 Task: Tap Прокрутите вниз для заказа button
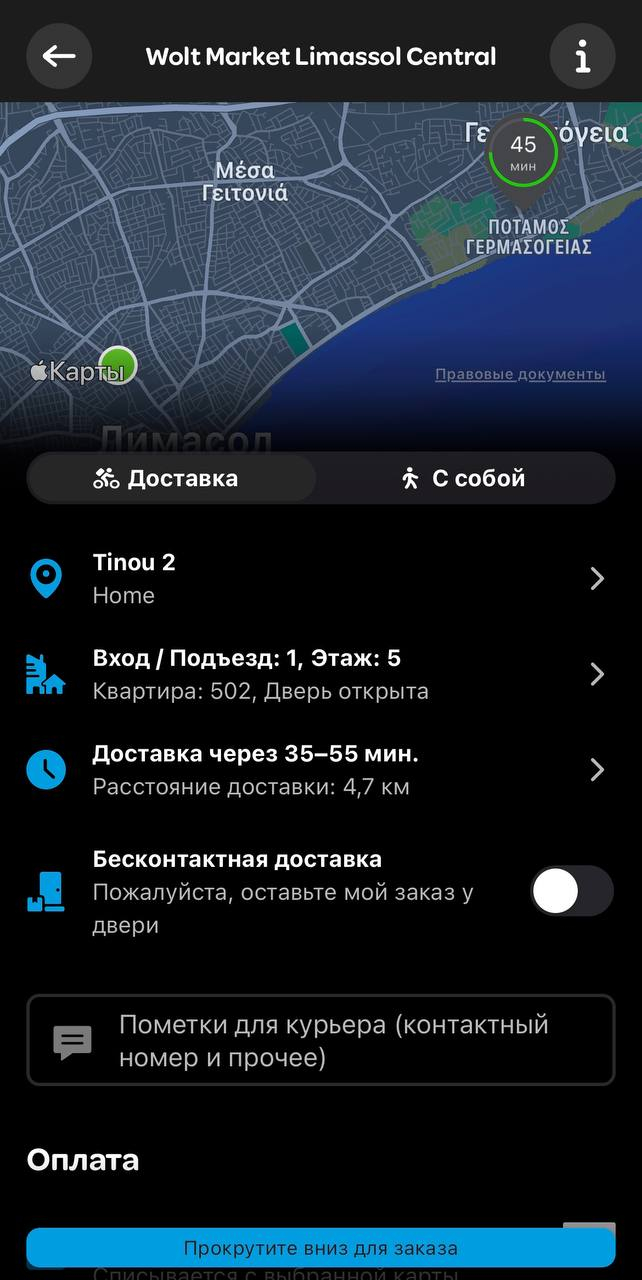[x=320, y=1248]
